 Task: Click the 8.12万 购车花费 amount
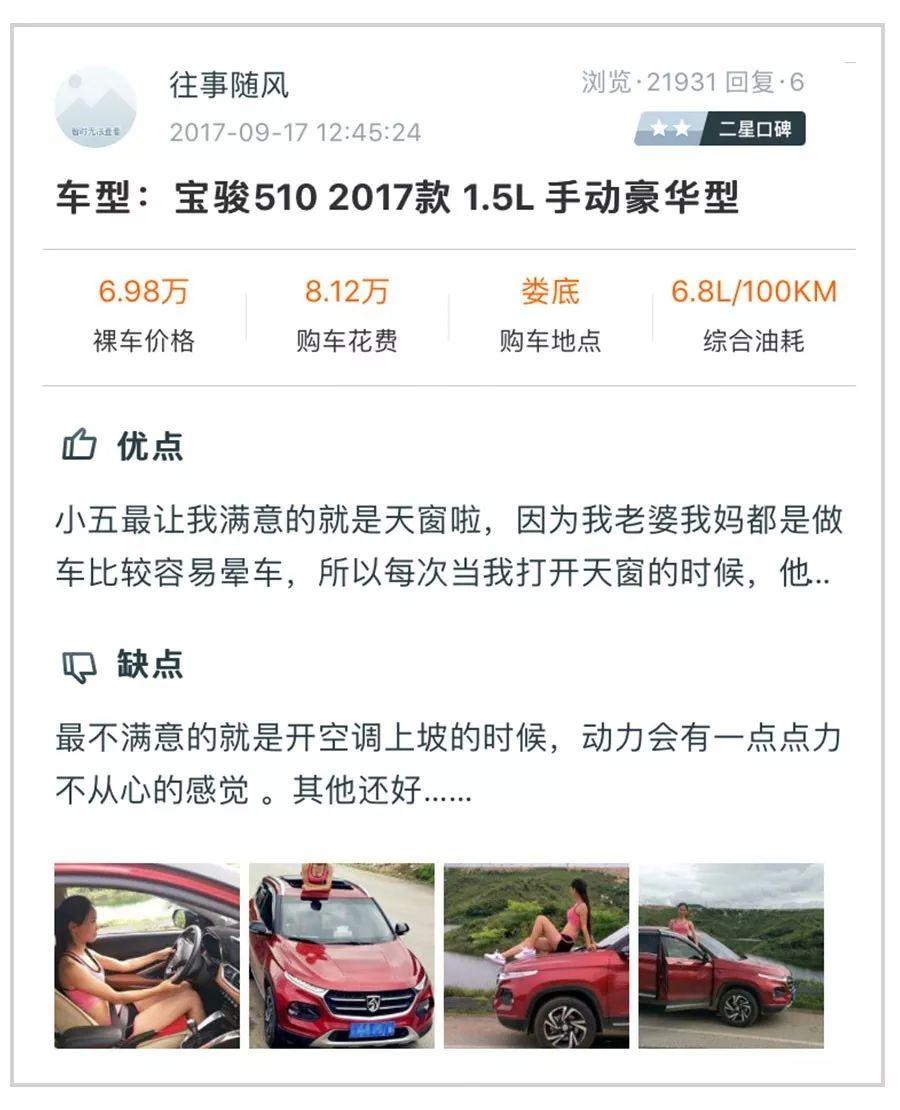[x=345, y=293]
